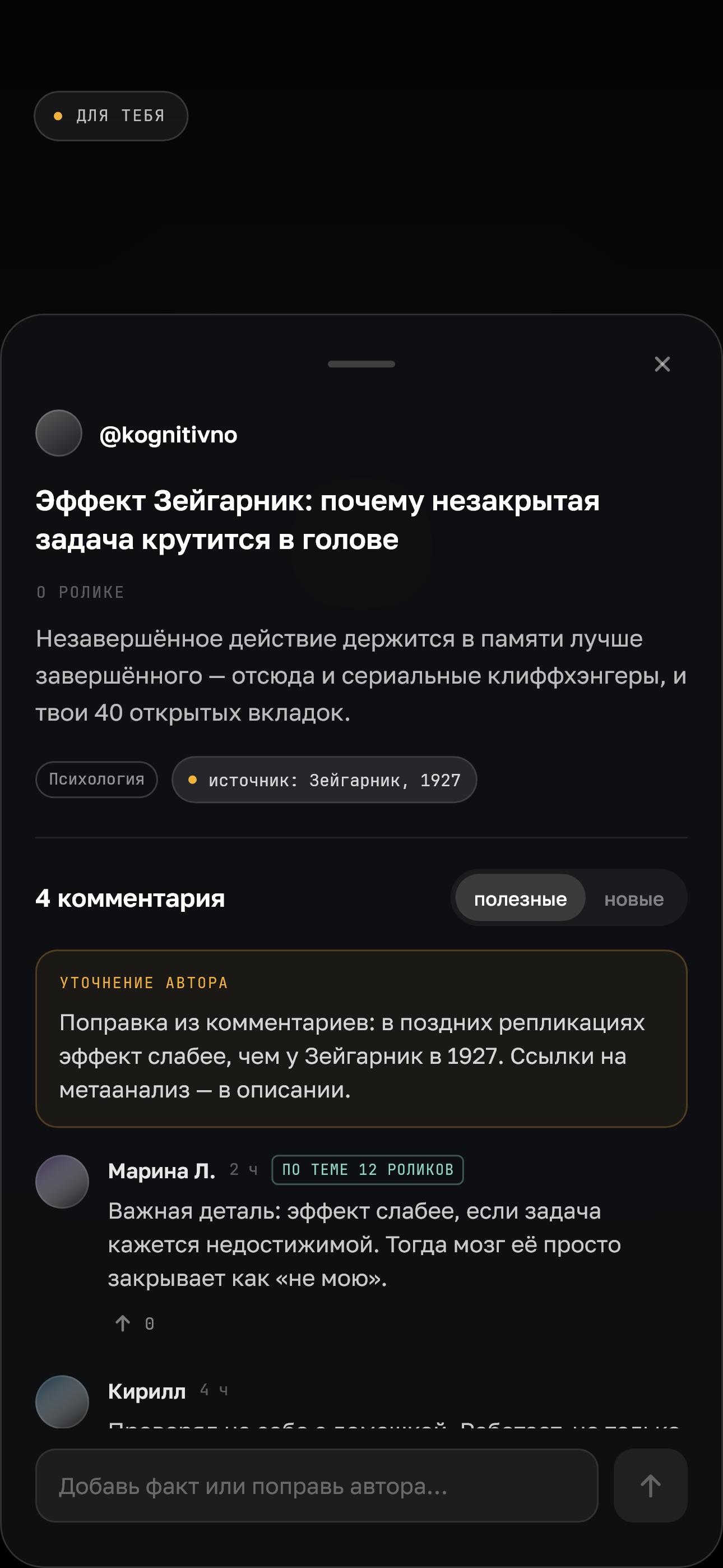The image size is (723, 1568).
Task: Switch comments to новые
Action: click(633, 898)
